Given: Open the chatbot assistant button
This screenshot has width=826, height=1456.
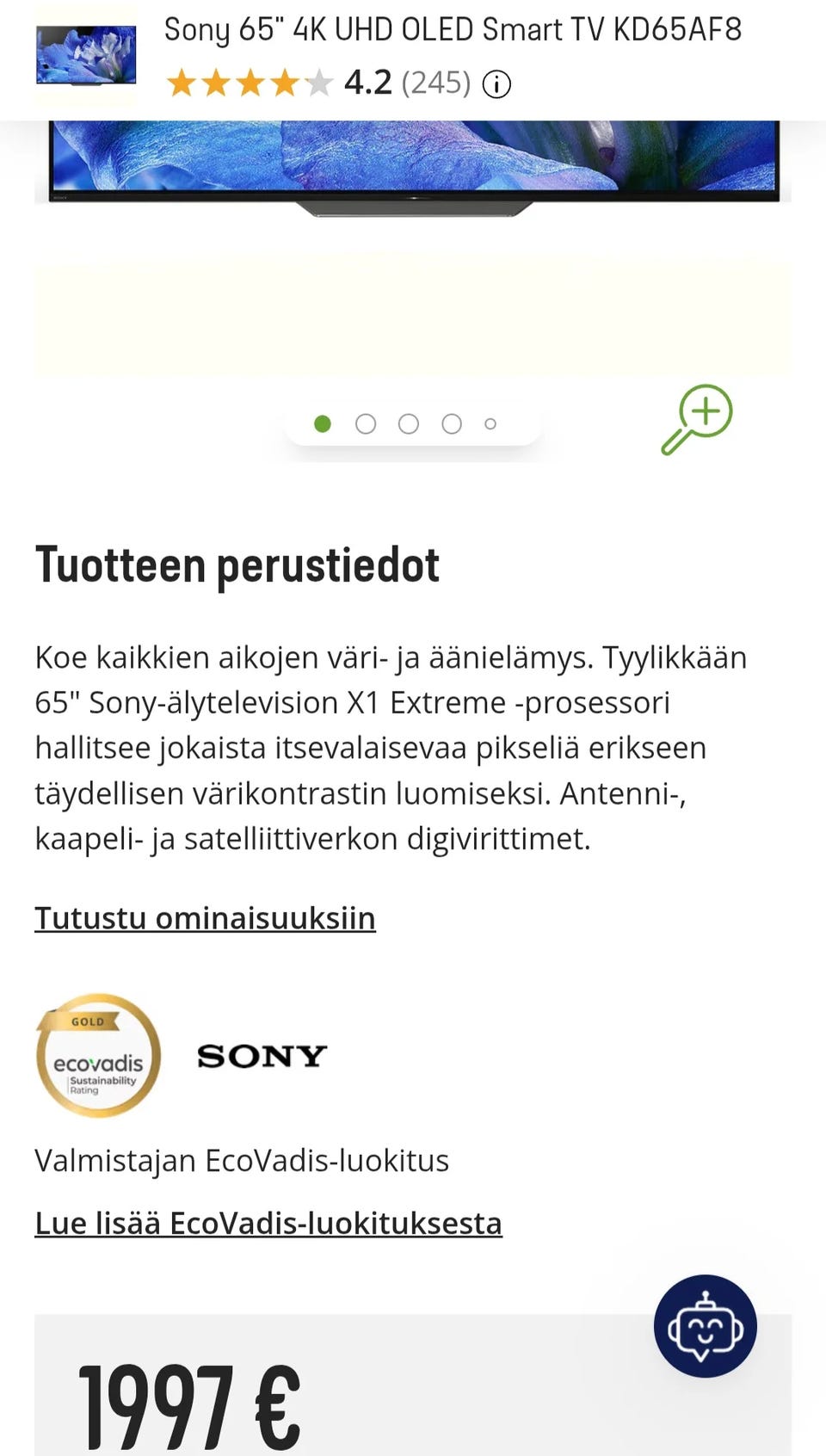Looking at the screenshot, I should [x=706, y=1326].
